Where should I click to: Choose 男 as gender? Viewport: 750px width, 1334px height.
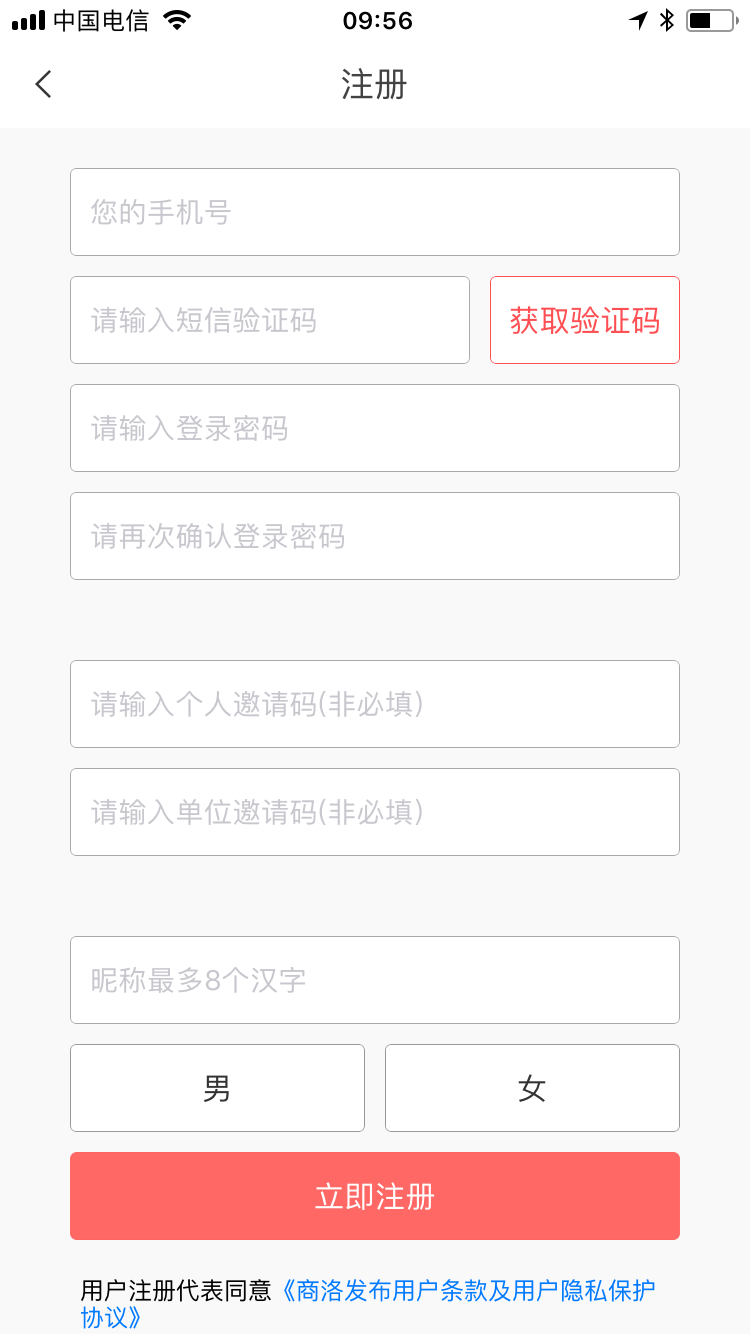coord(217,1088)
